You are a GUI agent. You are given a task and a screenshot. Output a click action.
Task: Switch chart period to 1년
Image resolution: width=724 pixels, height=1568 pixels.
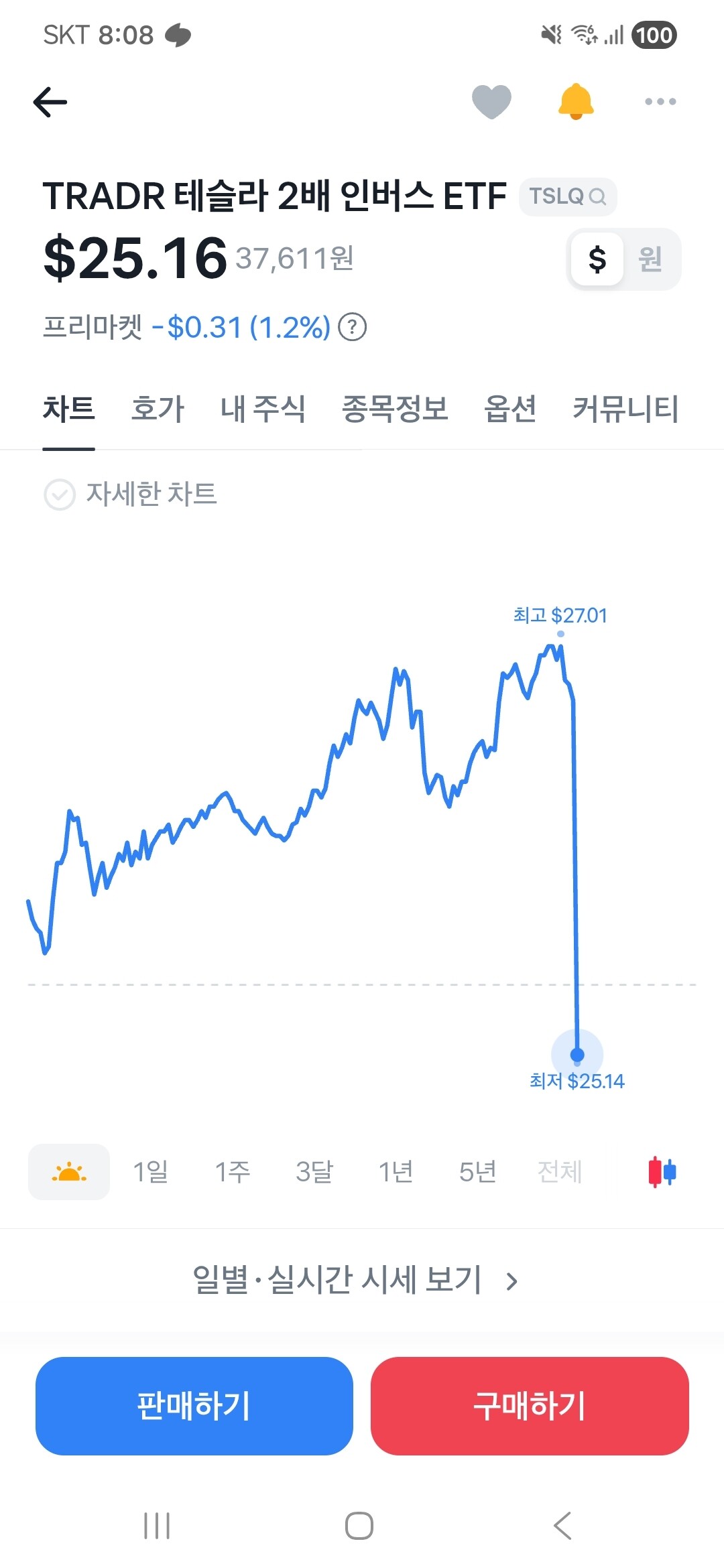[x=396, y=1172]
